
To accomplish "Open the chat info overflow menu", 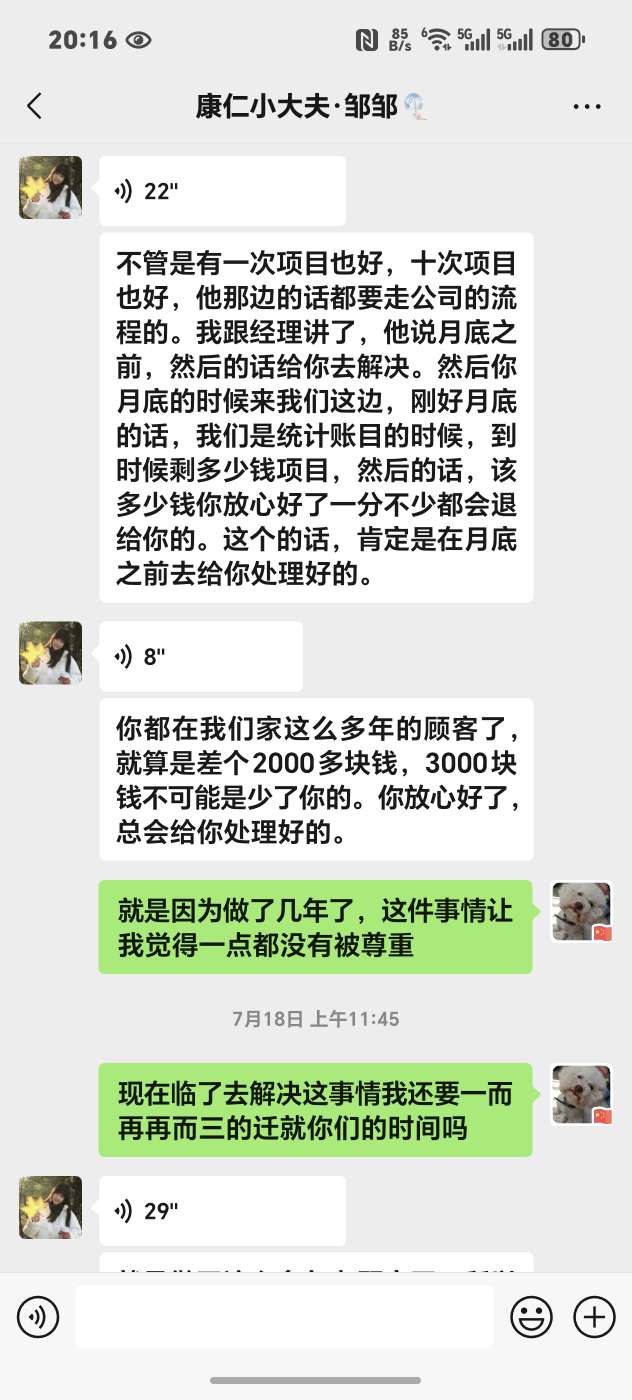I will click(x=587, y=107).
